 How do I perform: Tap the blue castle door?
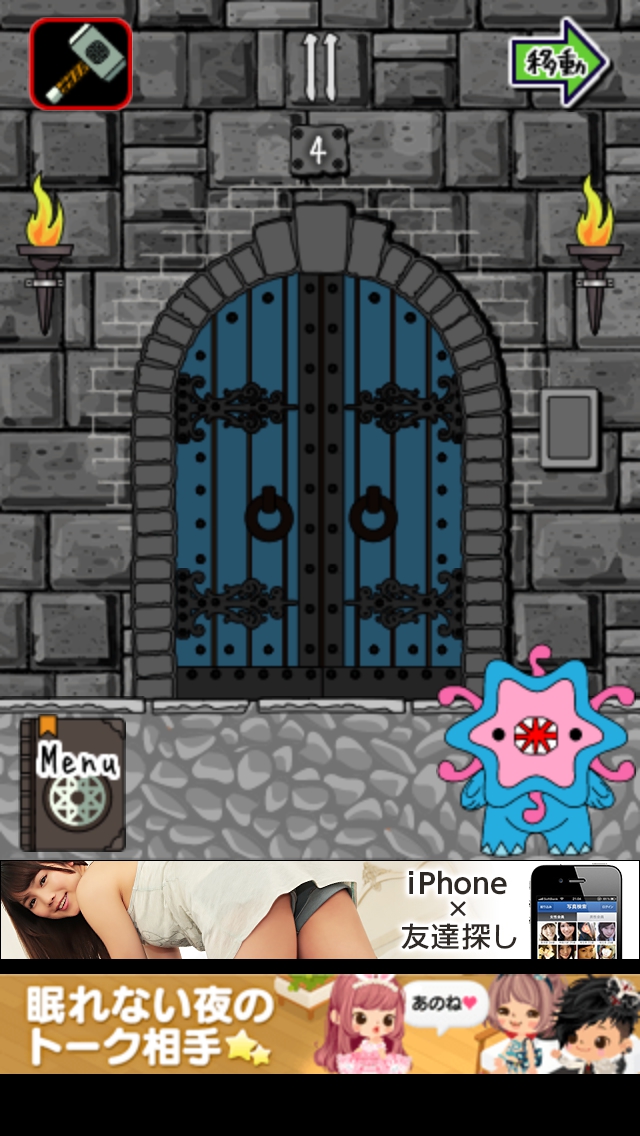tap(318, 480)
